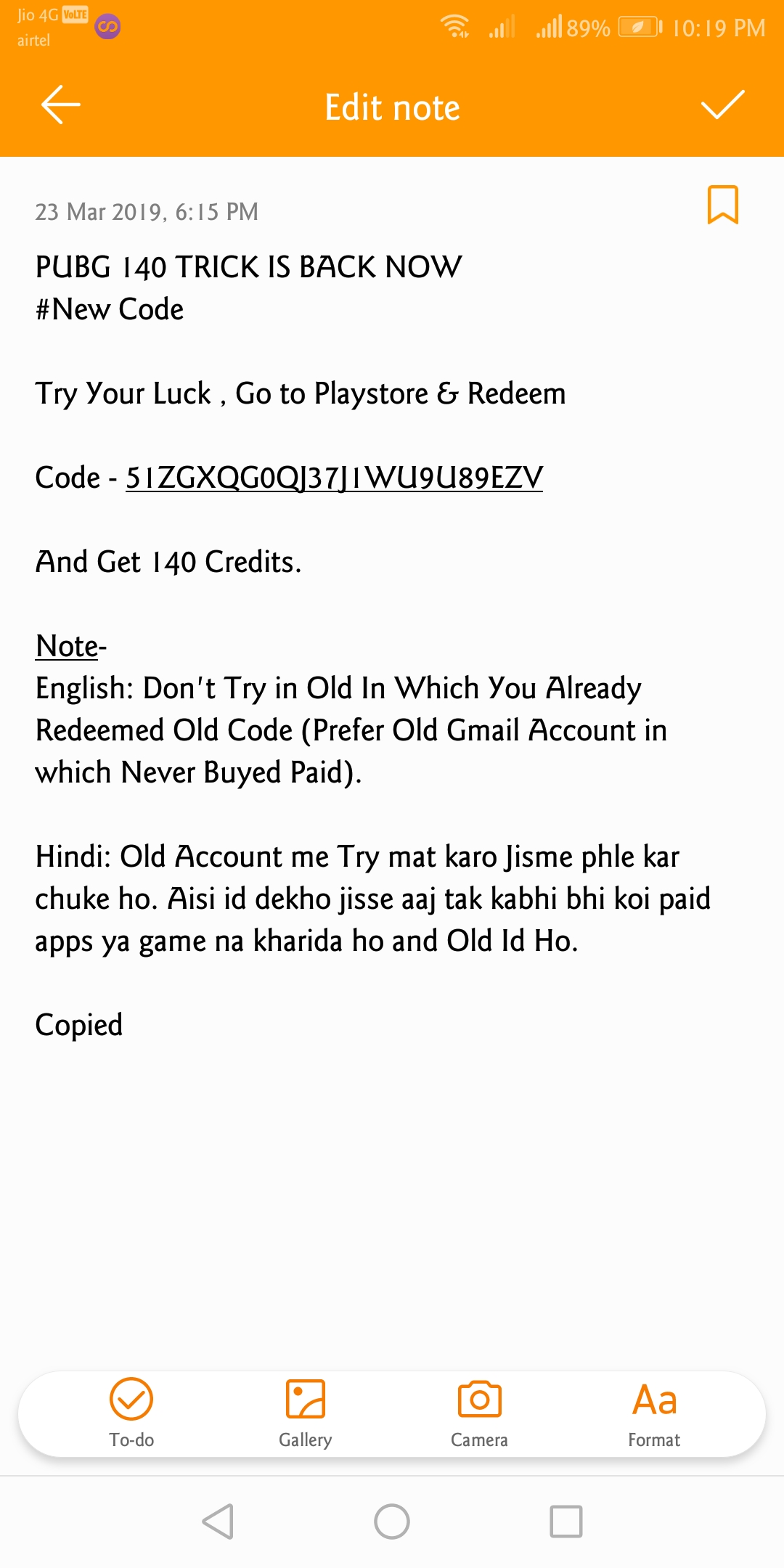
Task: Open recent apps with square button
Action: pos(566,1522)
